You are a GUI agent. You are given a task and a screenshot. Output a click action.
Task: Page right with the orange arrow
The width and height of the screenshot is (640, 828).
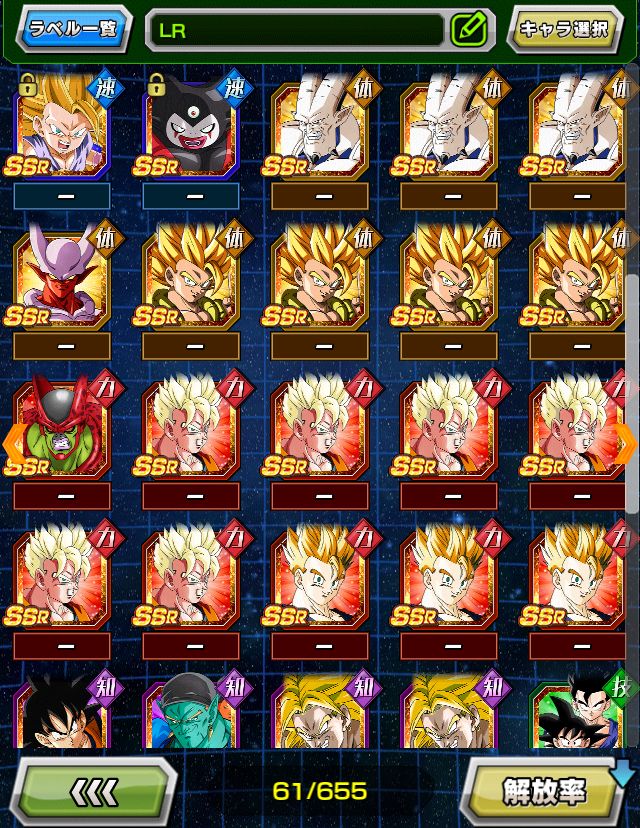tap(626, 440)
